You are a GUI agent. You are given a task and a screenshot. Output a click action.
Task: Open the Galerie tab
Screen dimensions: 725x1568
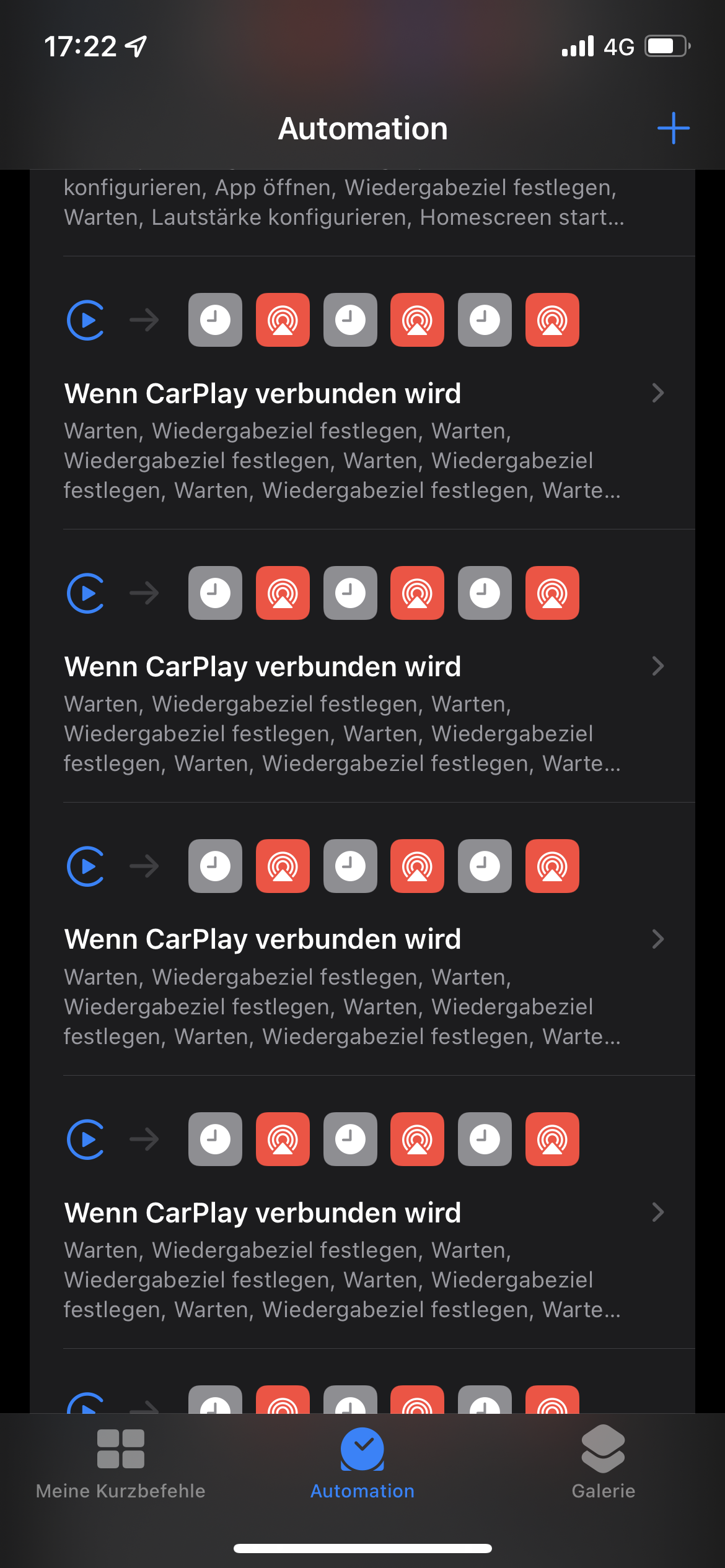click(603, 1464)
